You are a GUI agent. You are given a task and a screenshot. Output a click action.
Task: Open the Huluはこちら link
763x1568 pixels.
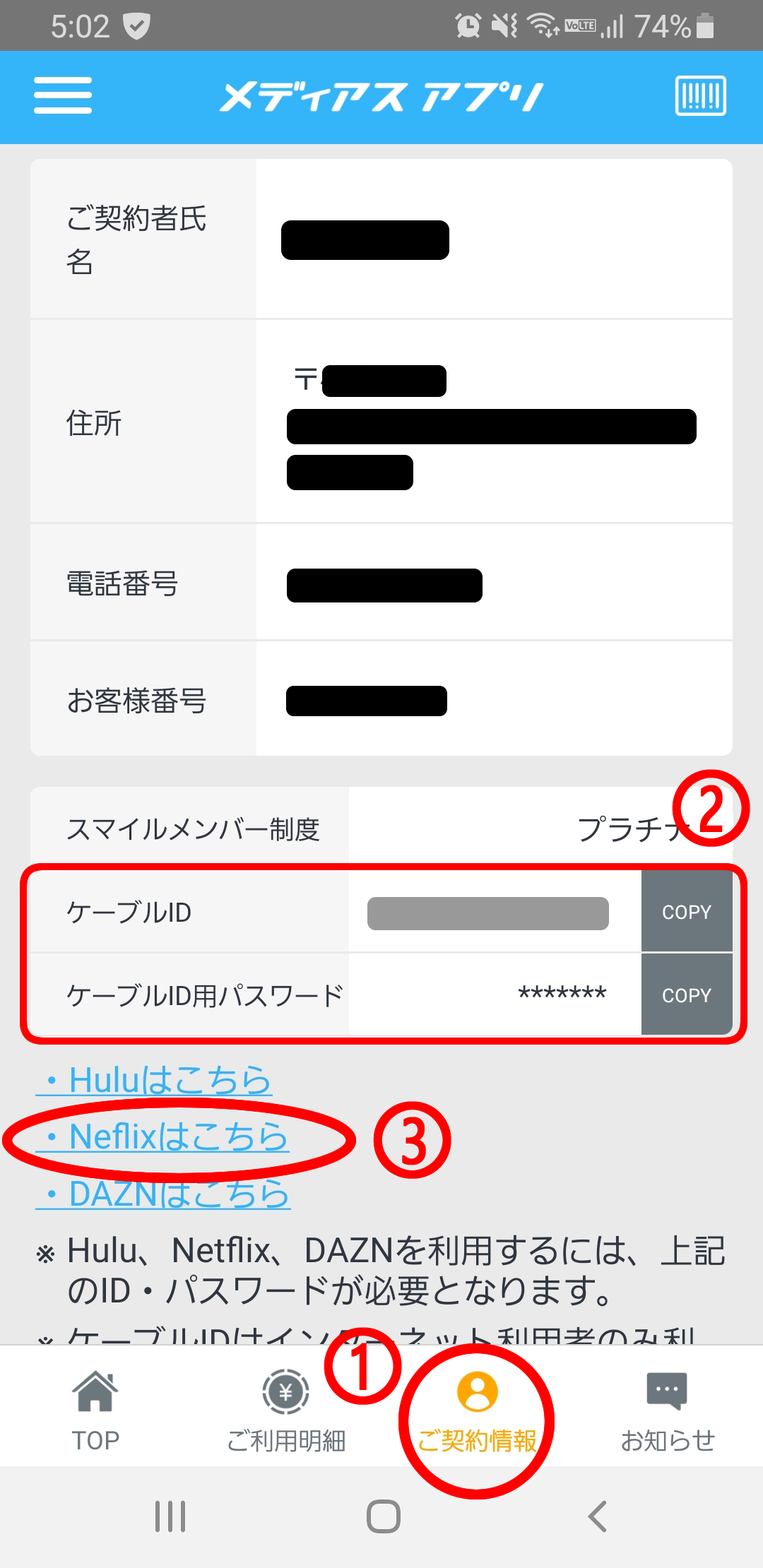pos(154,1080)
